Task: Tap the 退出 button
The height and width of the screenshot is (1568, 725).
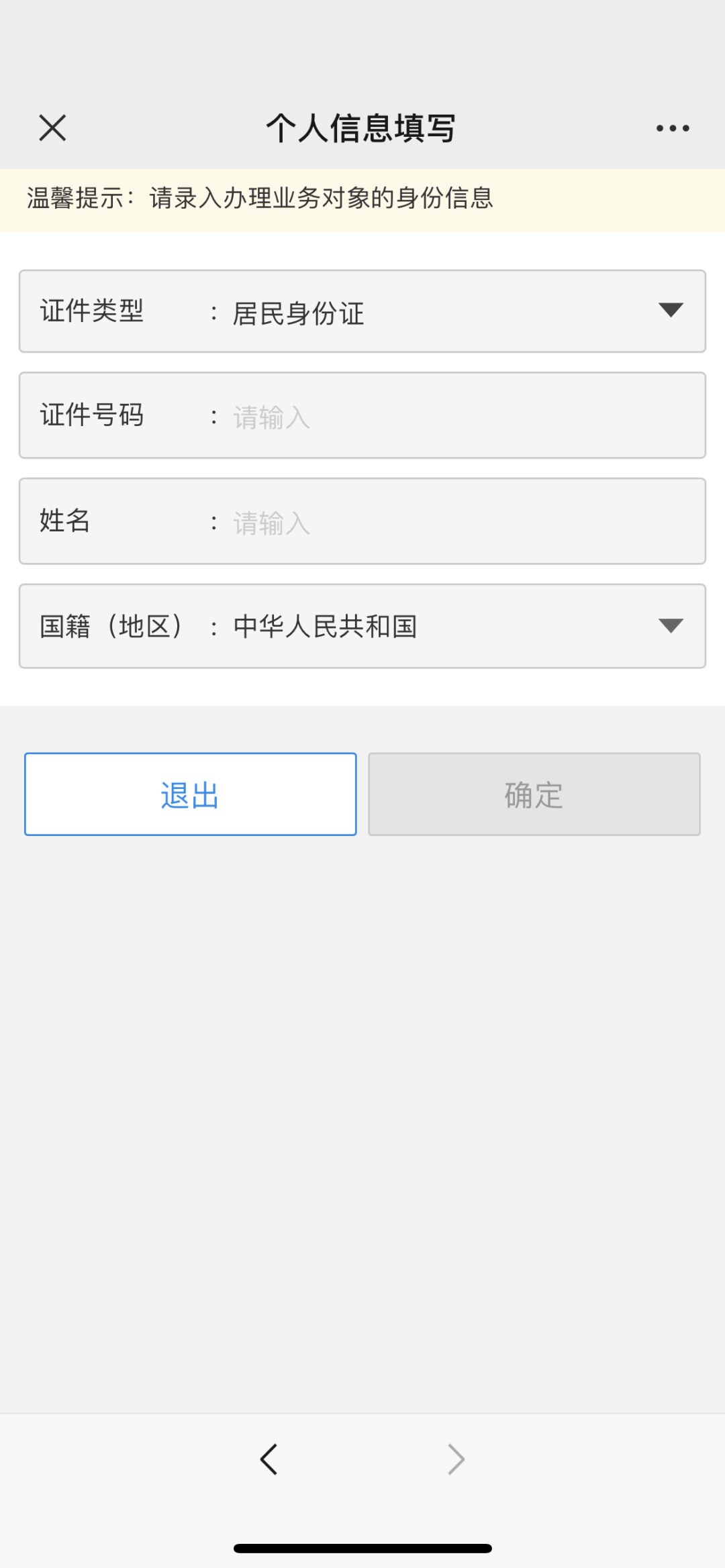Action: (191, 794)
